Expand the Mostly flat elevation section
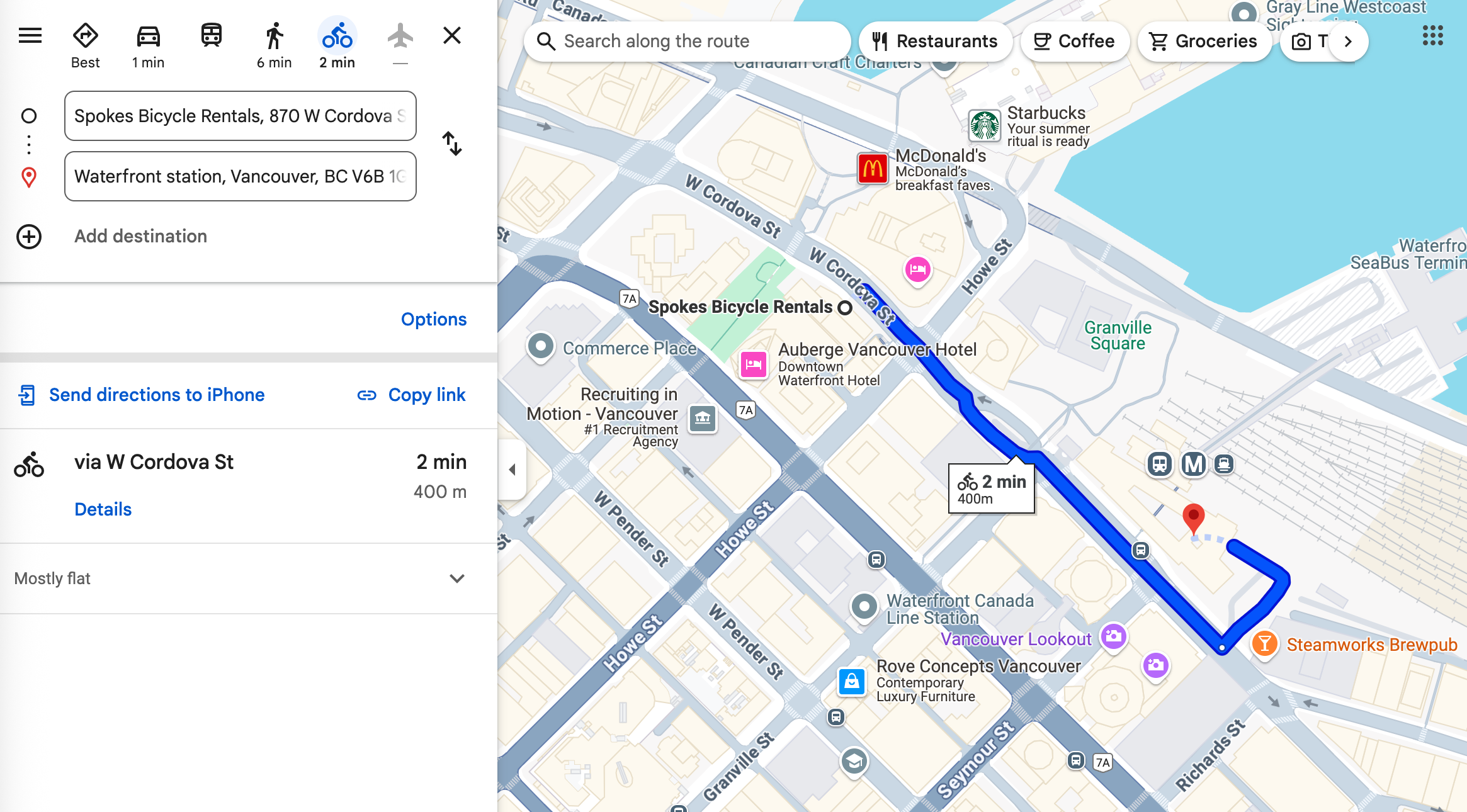The height and width of the screenshot is (812, 1467). [x=457, y=578]
